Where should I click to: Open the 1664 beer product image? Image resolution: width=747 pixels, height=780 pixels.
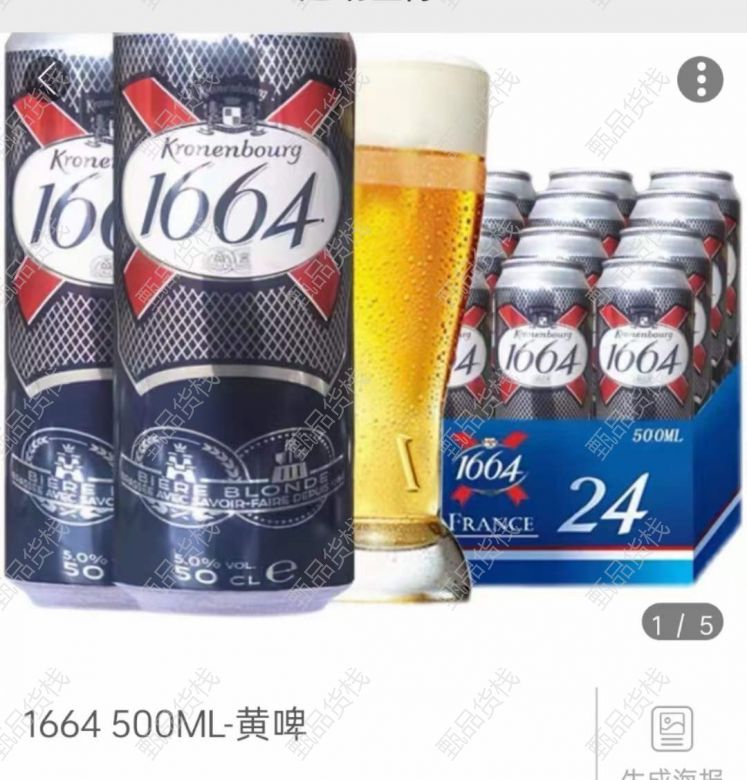(373, 330)
